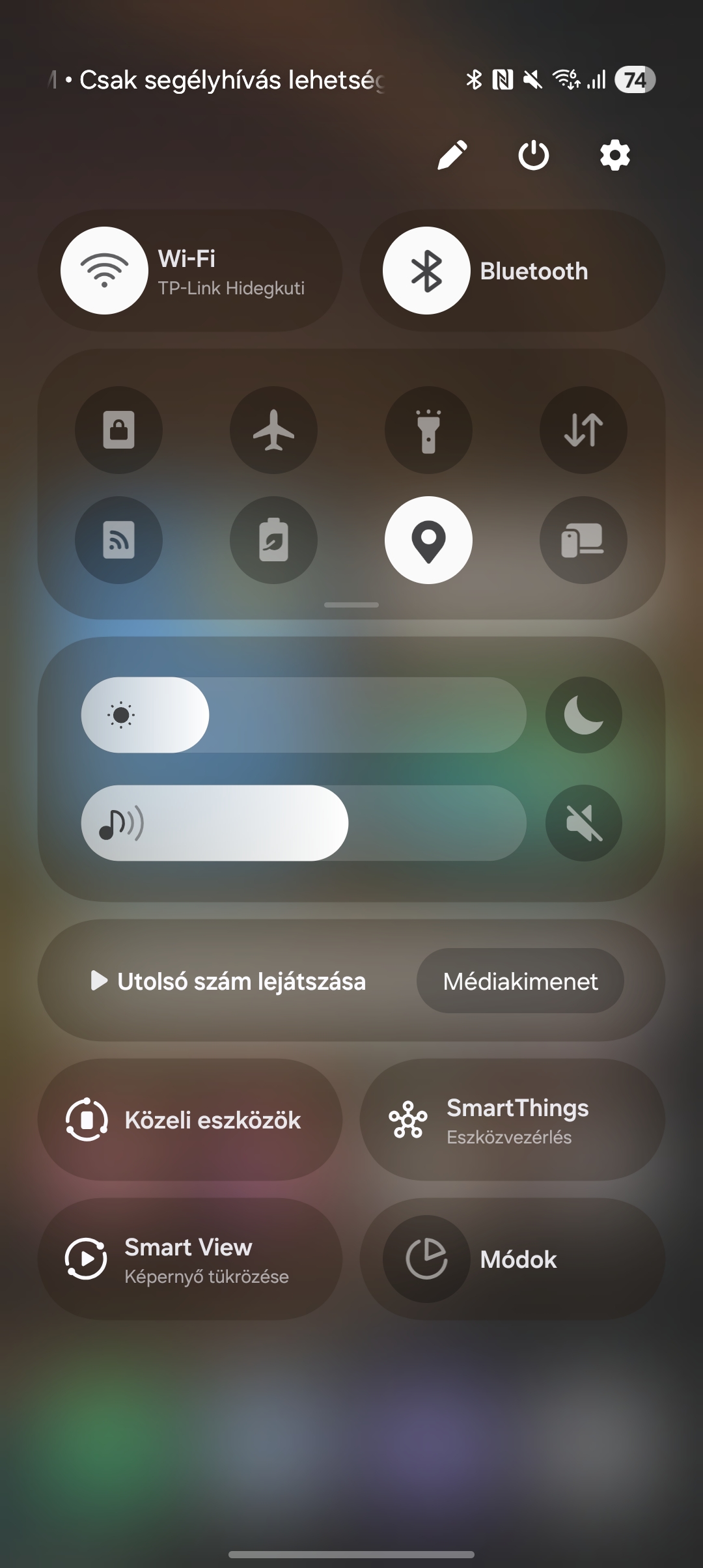Turn on mobile hotspot

(x=118, y=540)
